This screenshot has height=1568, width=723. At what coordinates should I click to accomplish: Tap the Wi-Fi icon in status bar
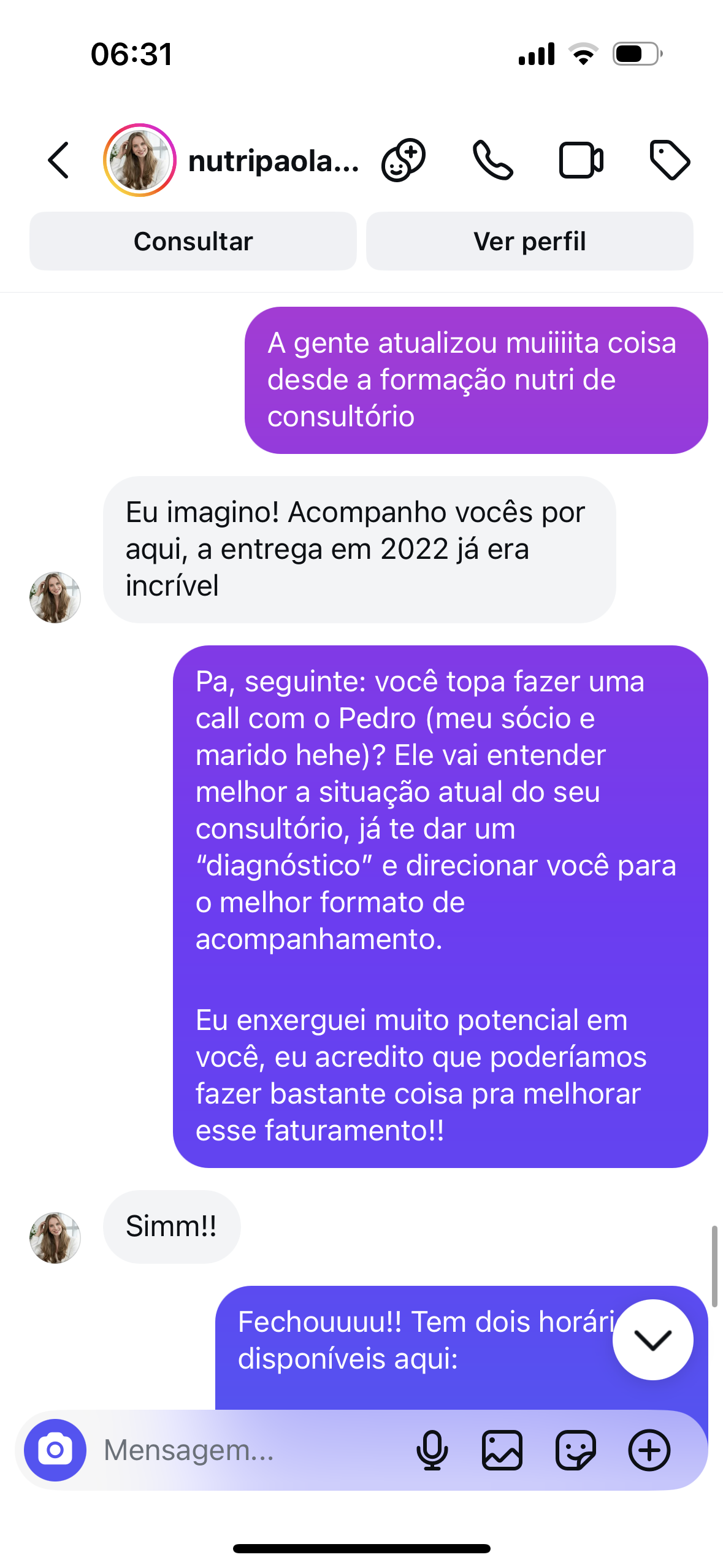pos(583,54)
